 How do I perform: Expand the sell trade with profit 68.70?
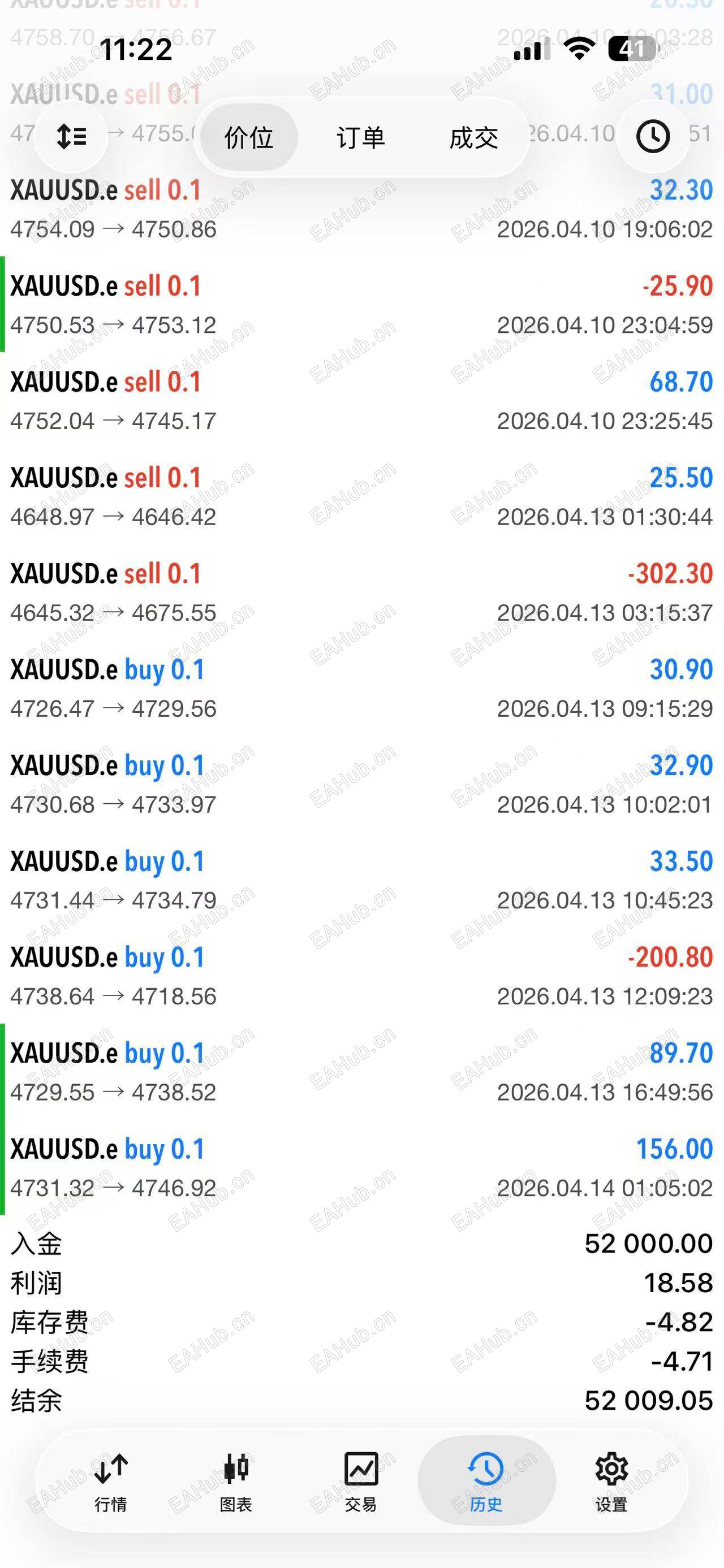(361, 401)
